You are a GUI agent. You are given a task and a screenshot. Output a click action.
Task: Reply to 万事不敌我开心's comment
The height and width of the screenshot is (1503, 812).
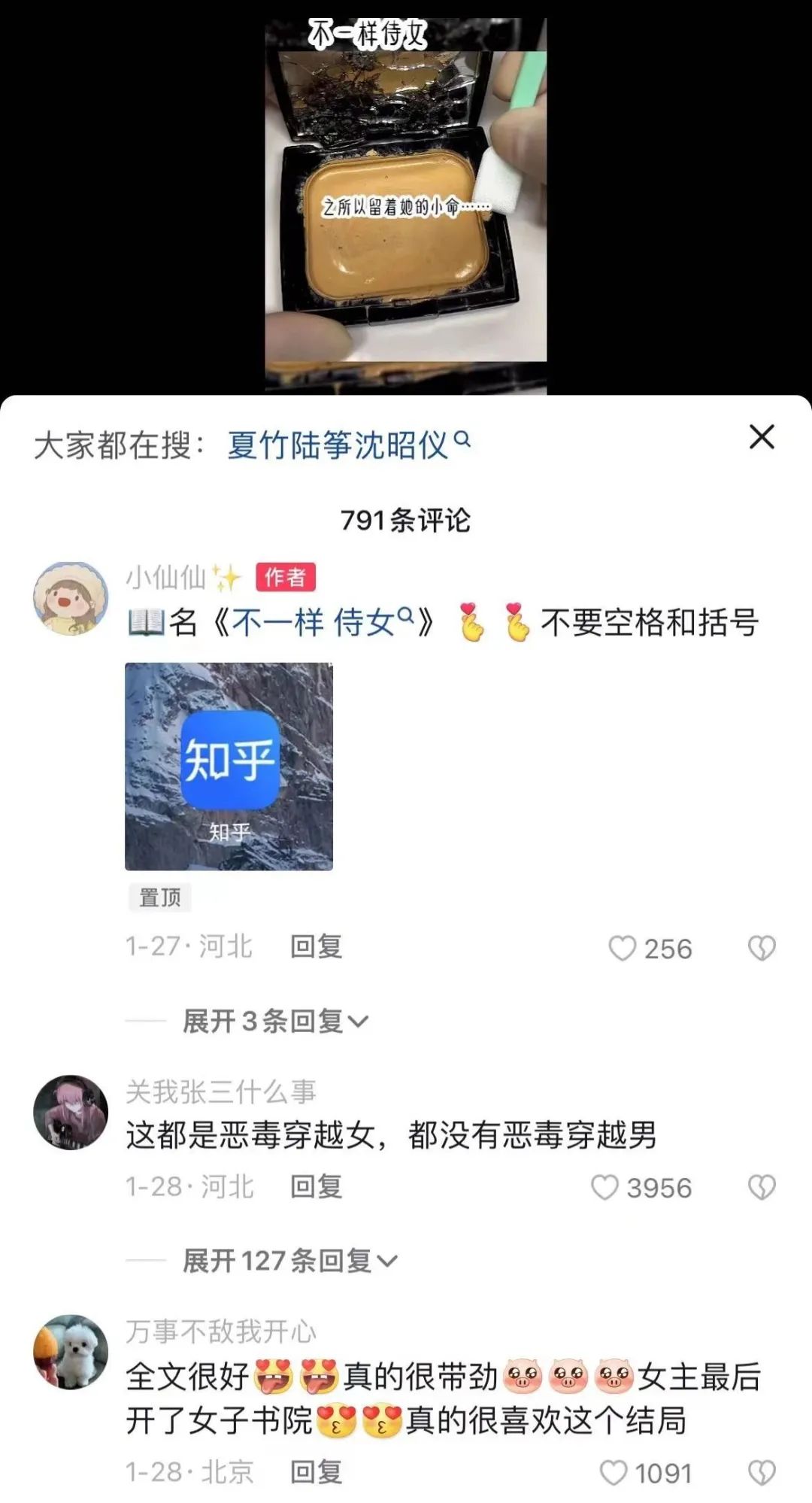[x=316, y=1471]
